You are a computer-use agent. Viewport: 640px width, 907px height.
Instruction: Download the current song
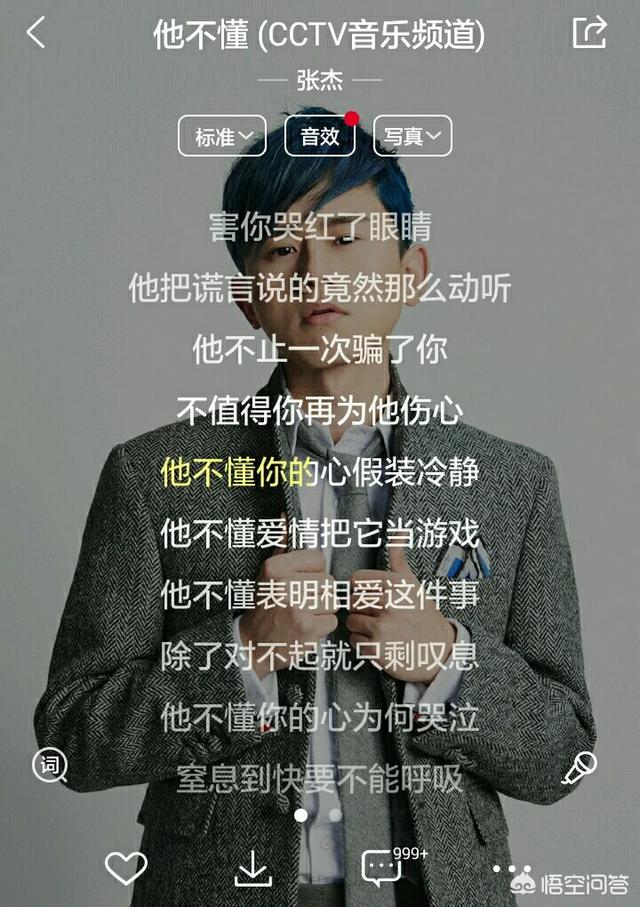[x=253, y=868]
